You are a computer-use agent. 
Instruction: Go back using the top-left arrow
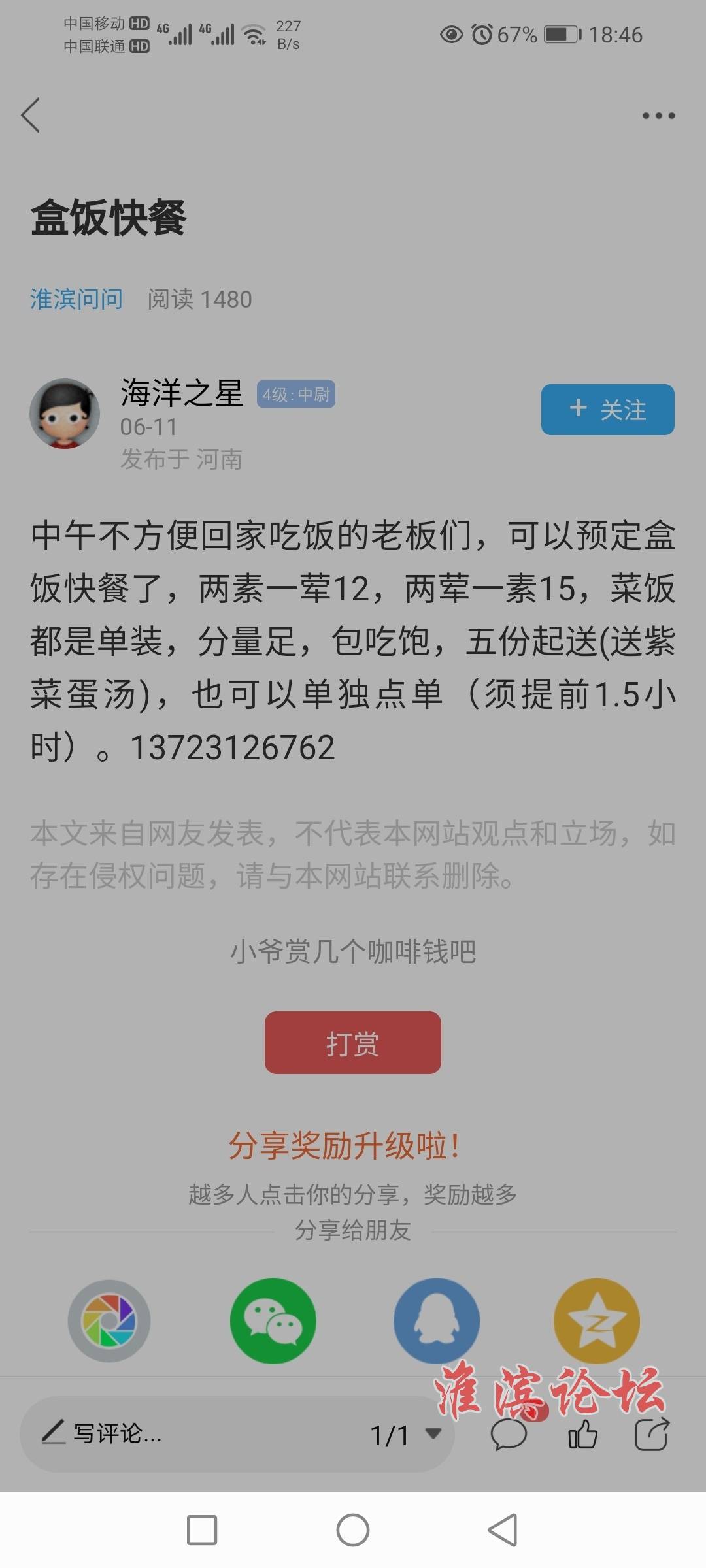(31, 116)
